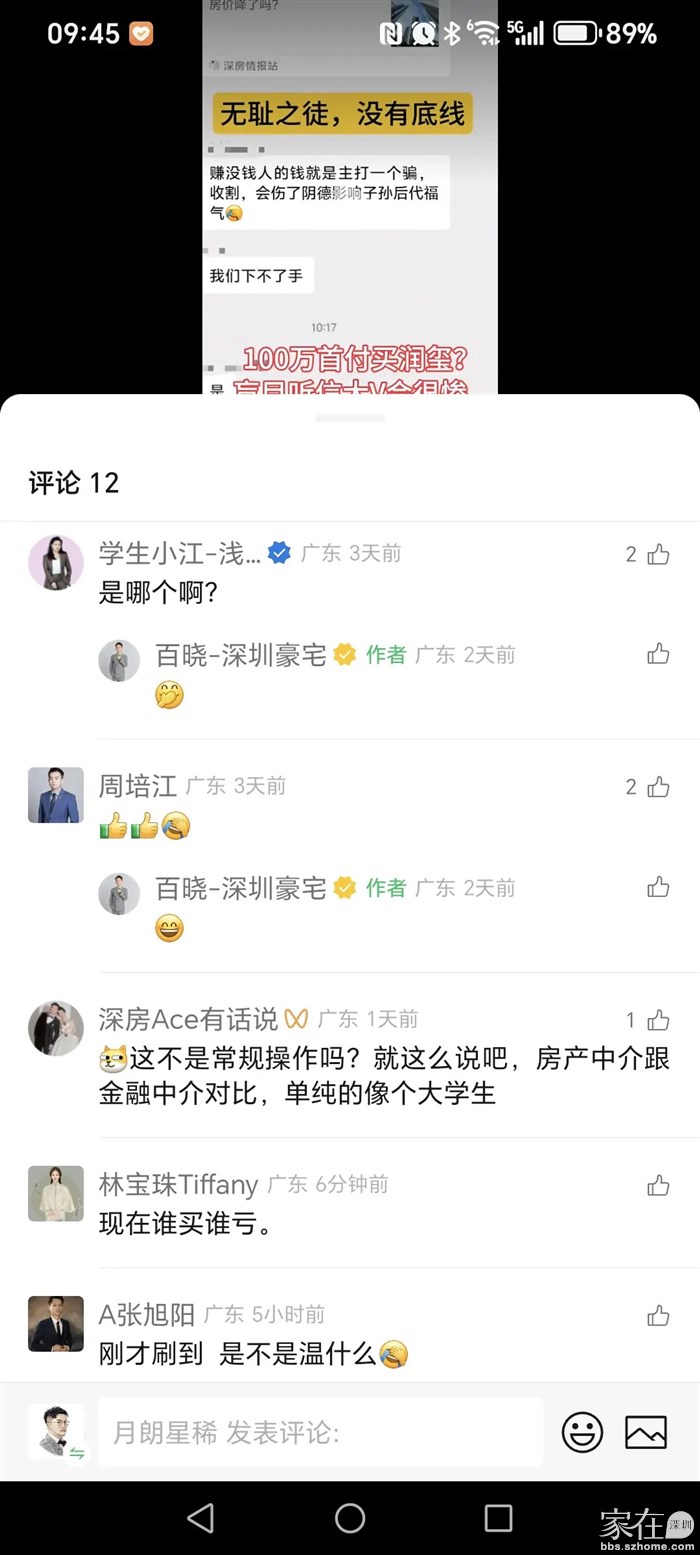700x1555 pixels.
Task: Like 林宝珠Tiffany's comment
Action: pos(658,1185)
